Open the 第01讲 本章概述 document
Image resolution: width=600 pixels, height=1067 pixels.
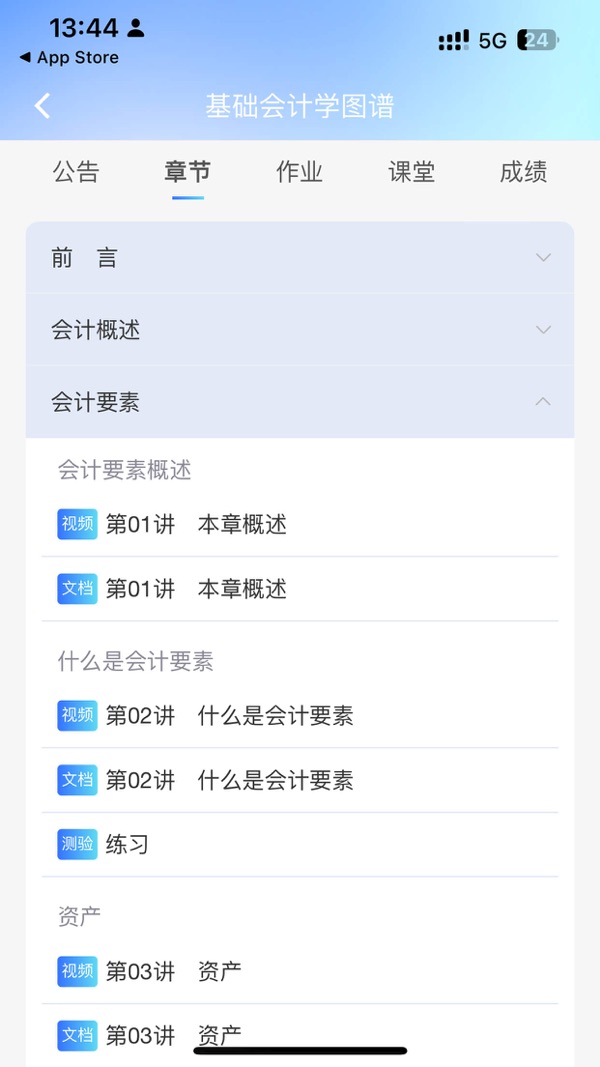coord(300,589)
